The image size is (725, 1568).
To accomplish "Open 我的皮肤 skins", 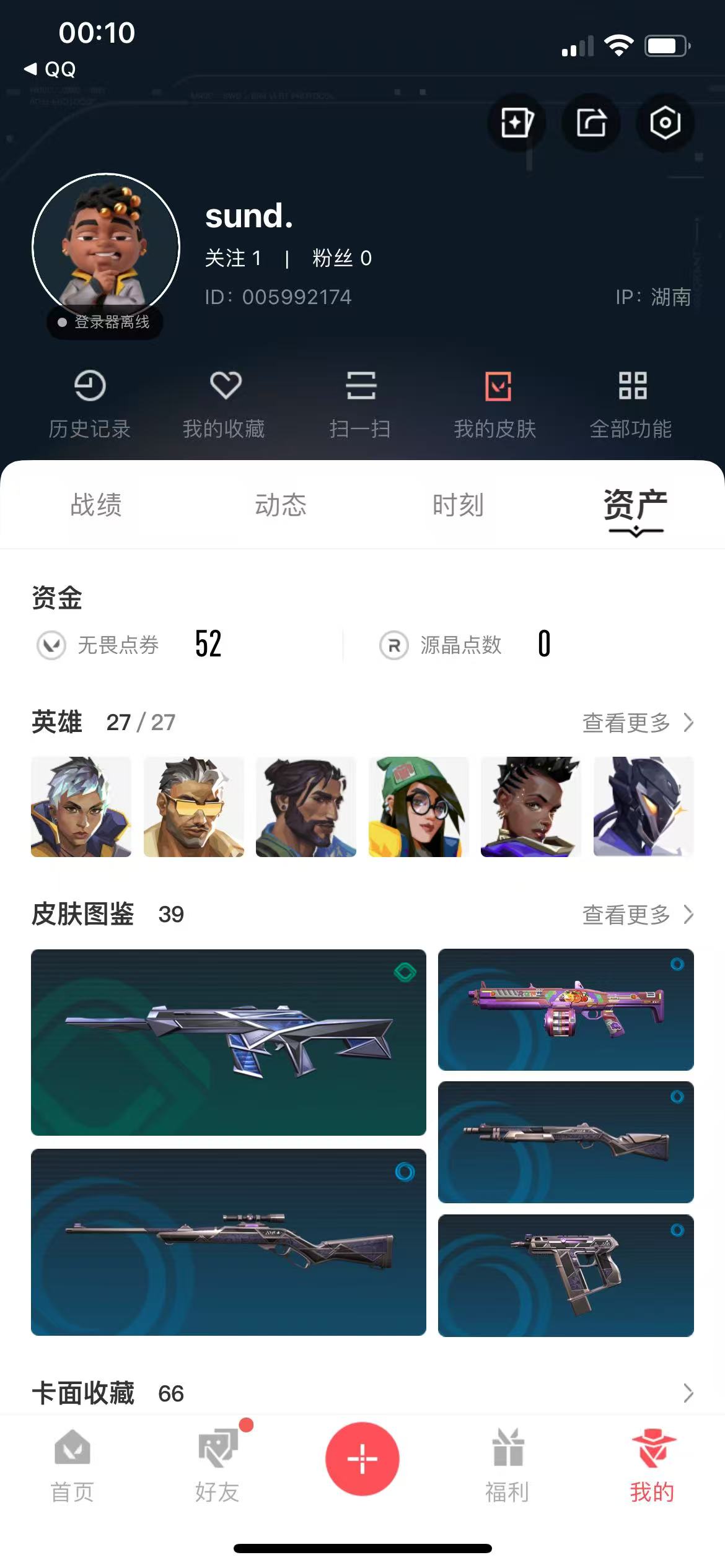I will [496, 404].
